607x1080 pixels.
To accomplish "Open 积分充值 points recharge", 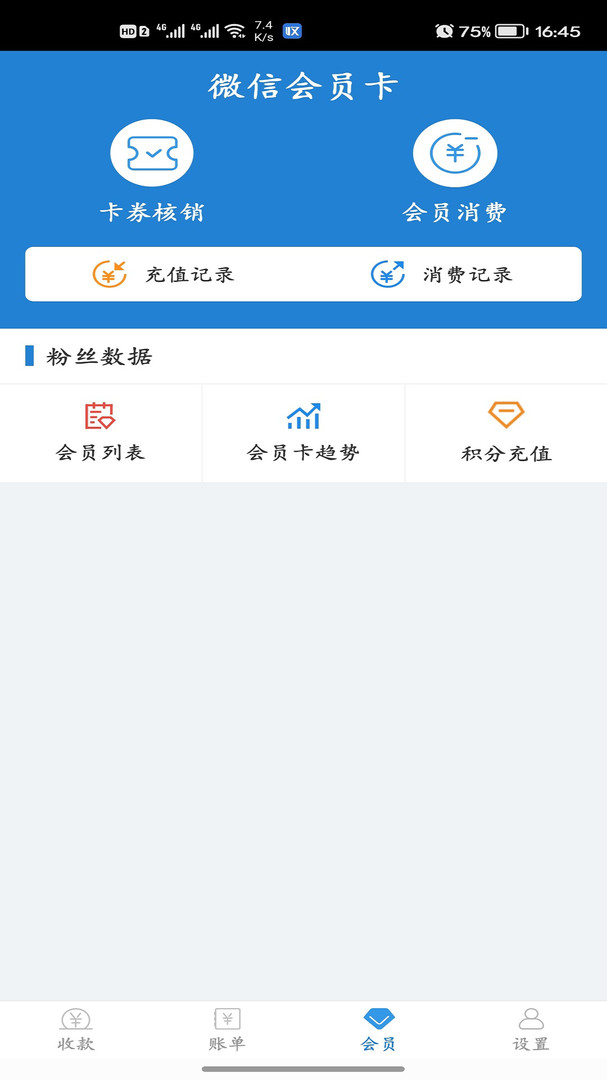I will (506, 432).
